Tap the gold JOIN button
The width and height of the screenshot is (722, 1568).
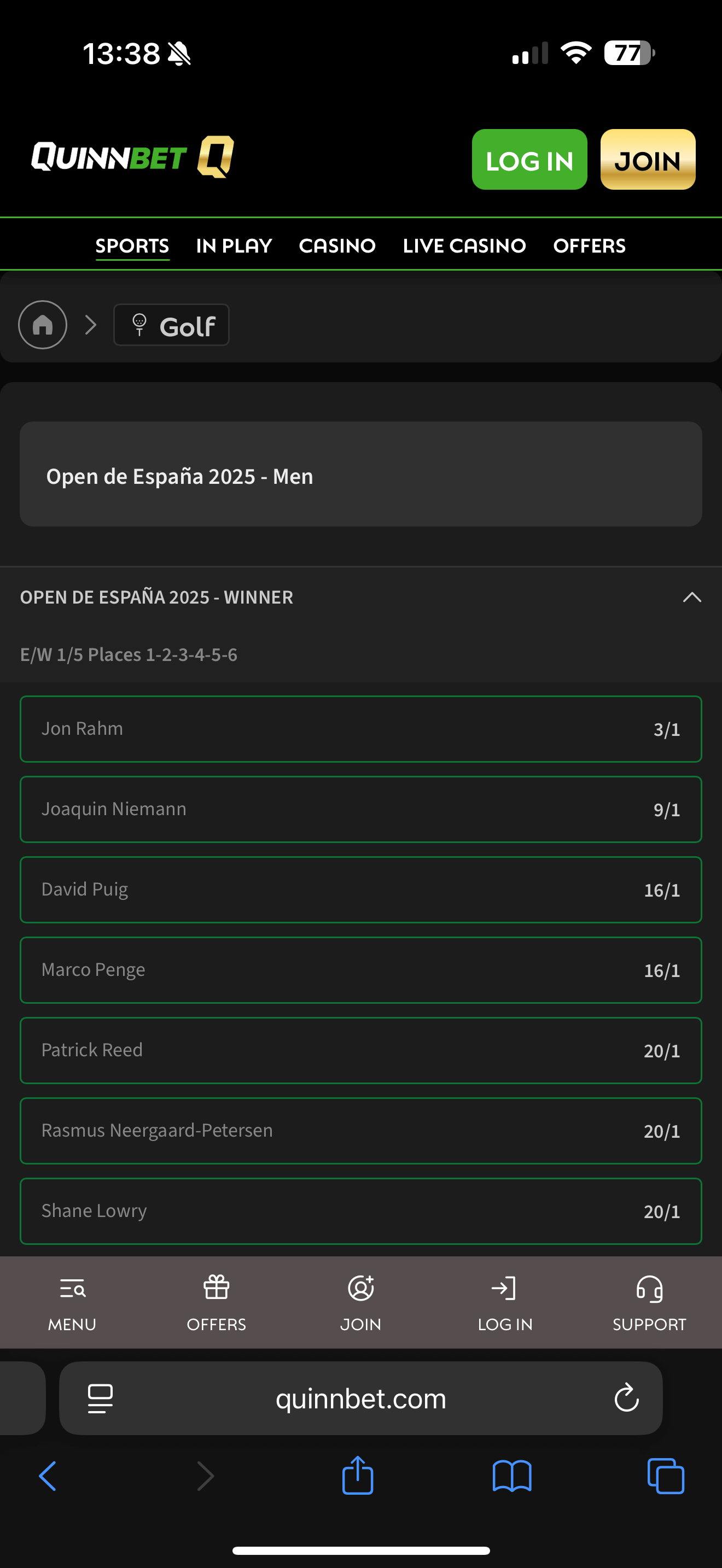[x=647, y=160]
